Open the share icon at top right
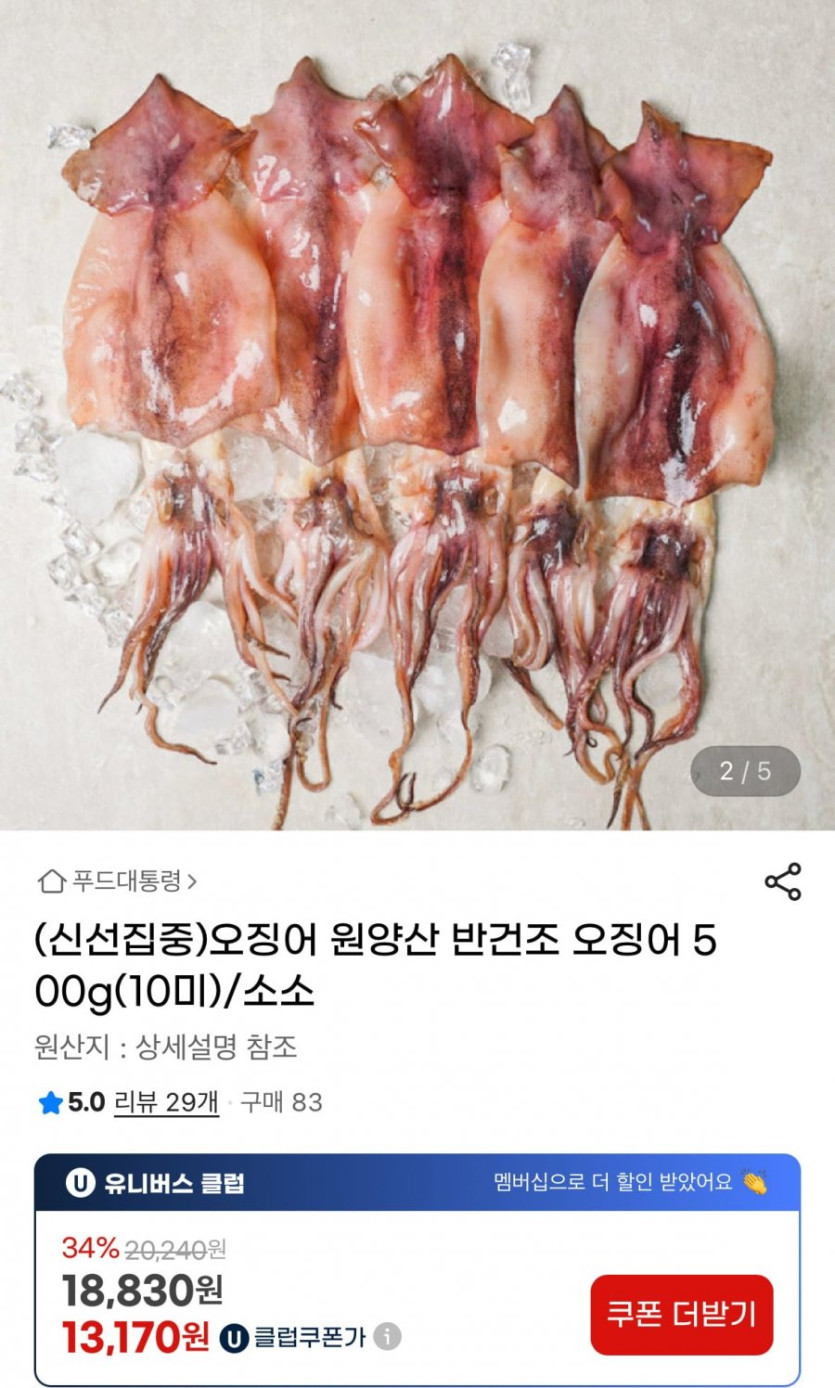This screenshot has height=1388, width=835. (781, 879)
